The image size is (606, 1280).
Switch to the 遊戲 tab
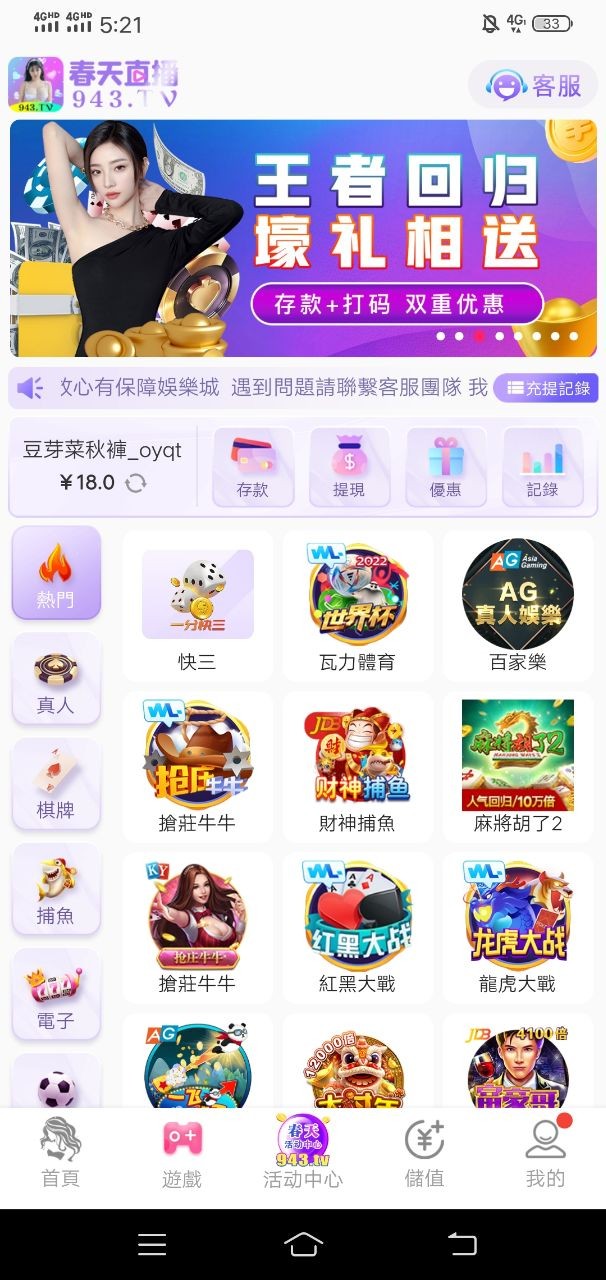[182, 1153]
